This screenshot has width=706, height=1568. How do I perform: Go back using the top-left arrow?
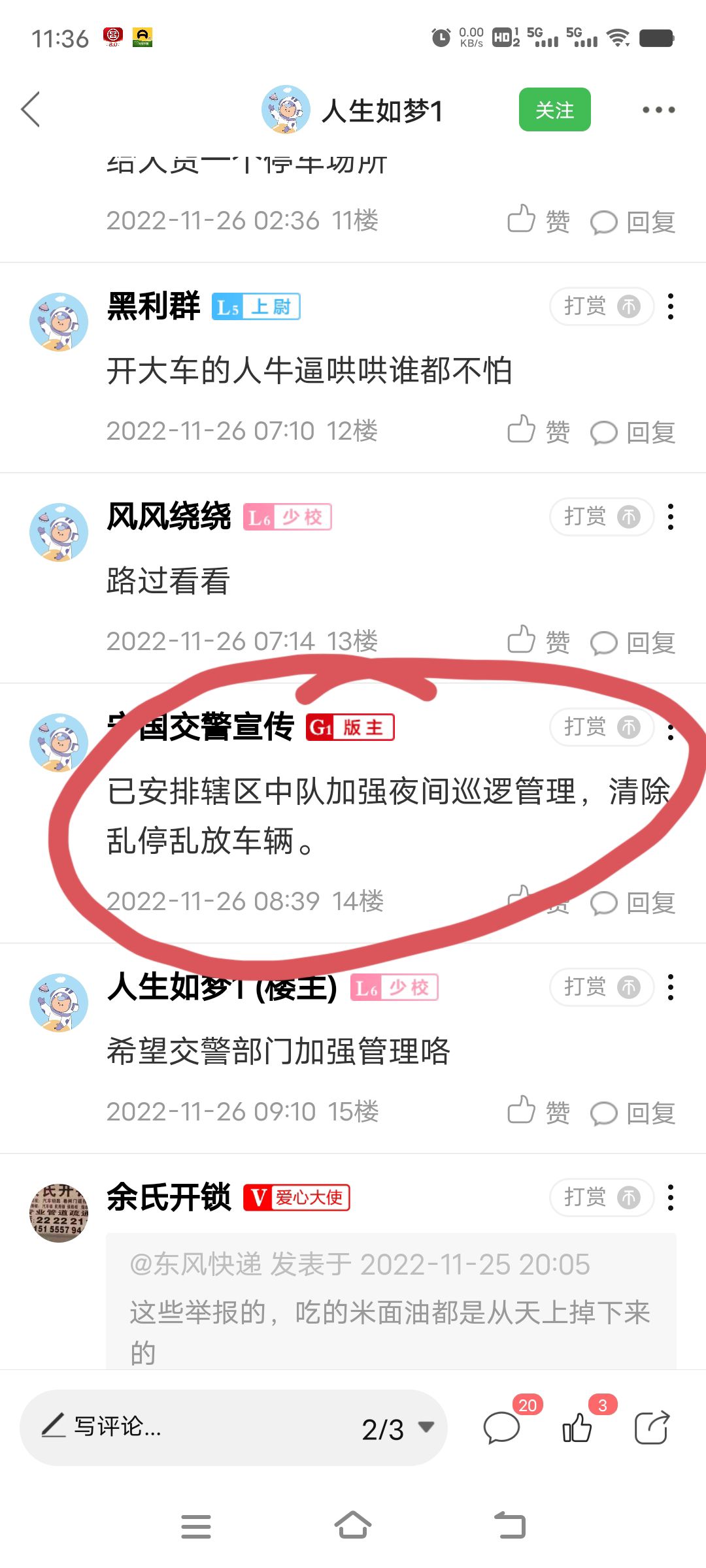[x=31, y=109]
